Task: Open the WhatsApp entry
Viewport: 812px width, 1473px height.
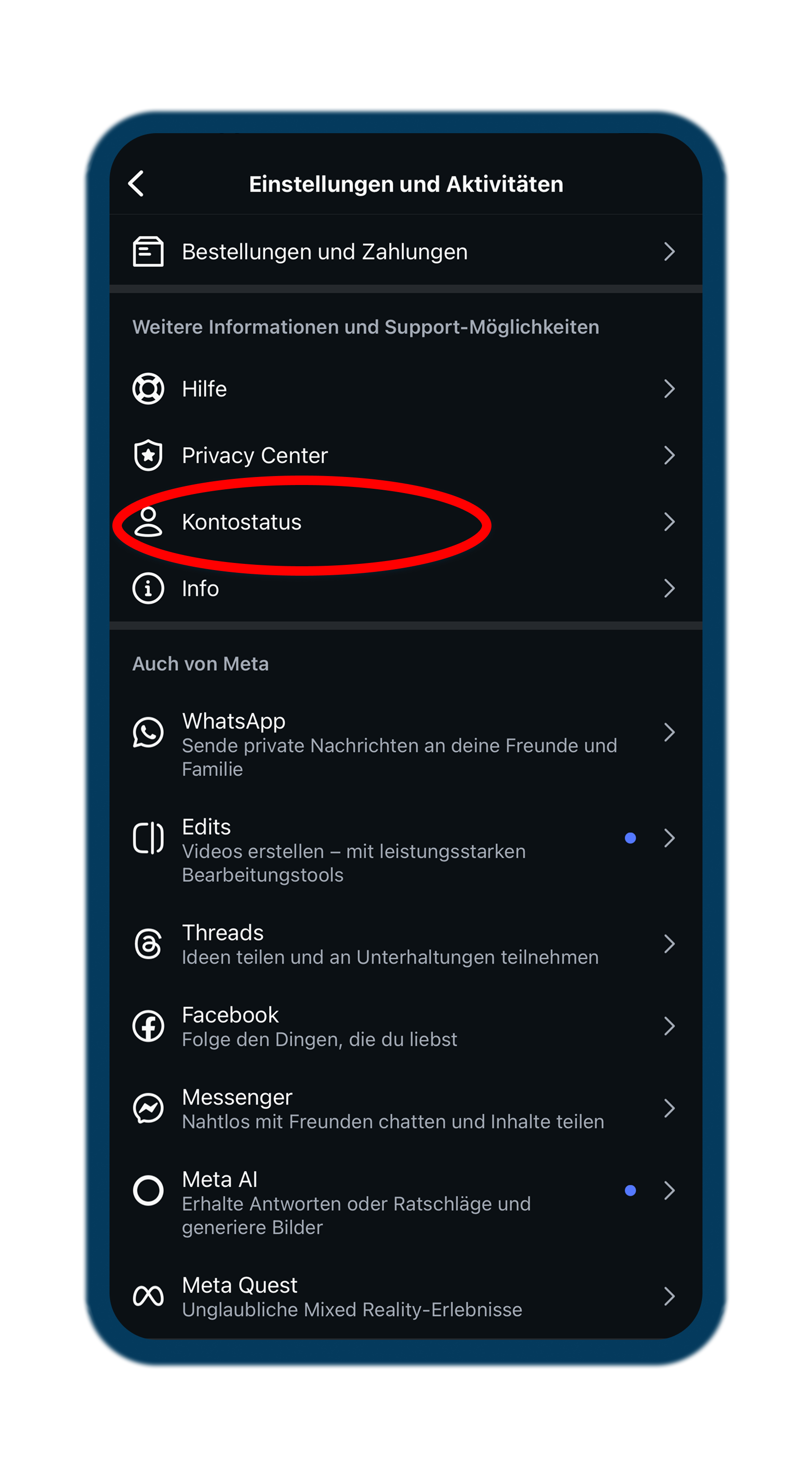Action: 405,743
